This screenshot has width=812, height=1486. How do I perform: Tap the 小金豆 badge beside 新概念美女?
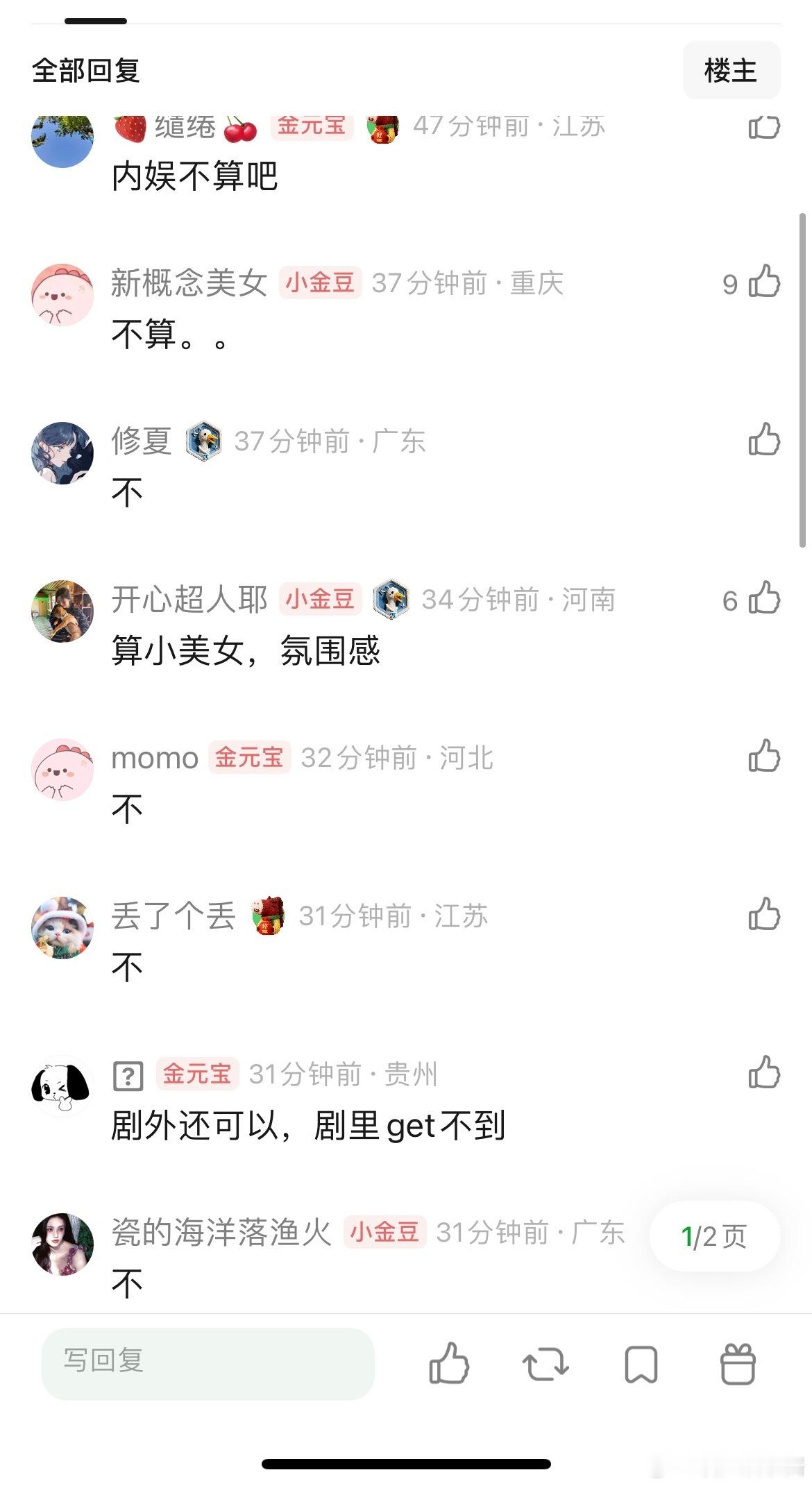[322, 283]
